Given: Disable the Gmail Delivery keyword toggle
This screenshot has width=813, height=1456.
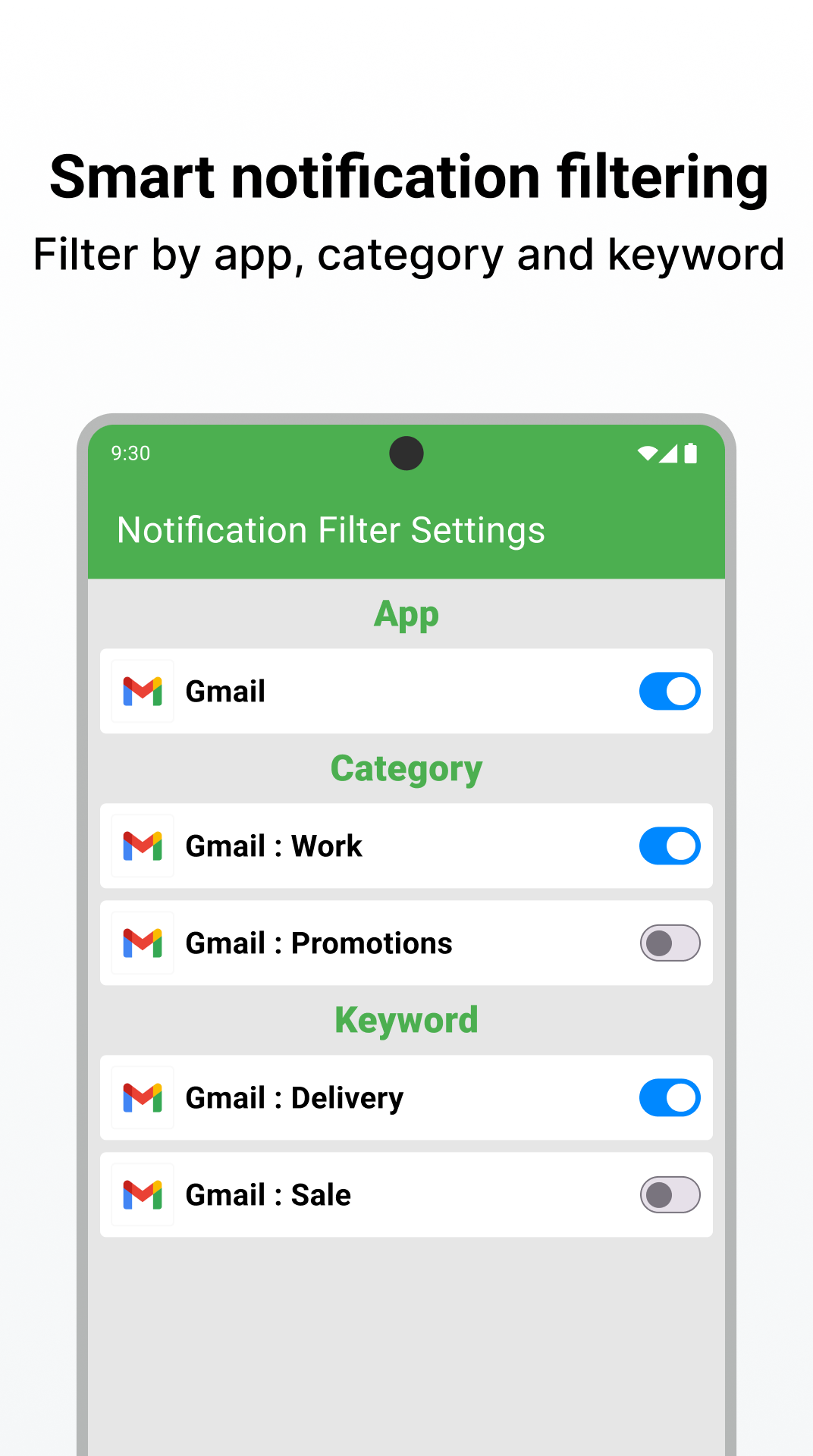Looking at the screenshot, I should [670, 1097].
